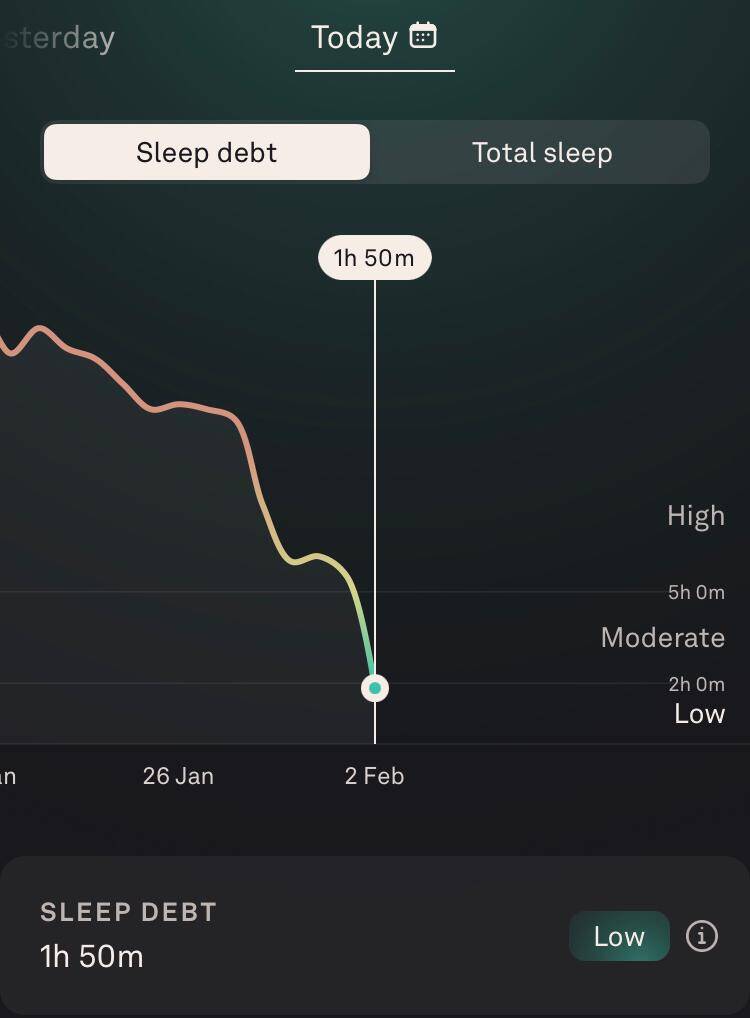750x1018 pixels.
Task: Tap the 2 Feb data point on the chart
Action: click(375, 688)
